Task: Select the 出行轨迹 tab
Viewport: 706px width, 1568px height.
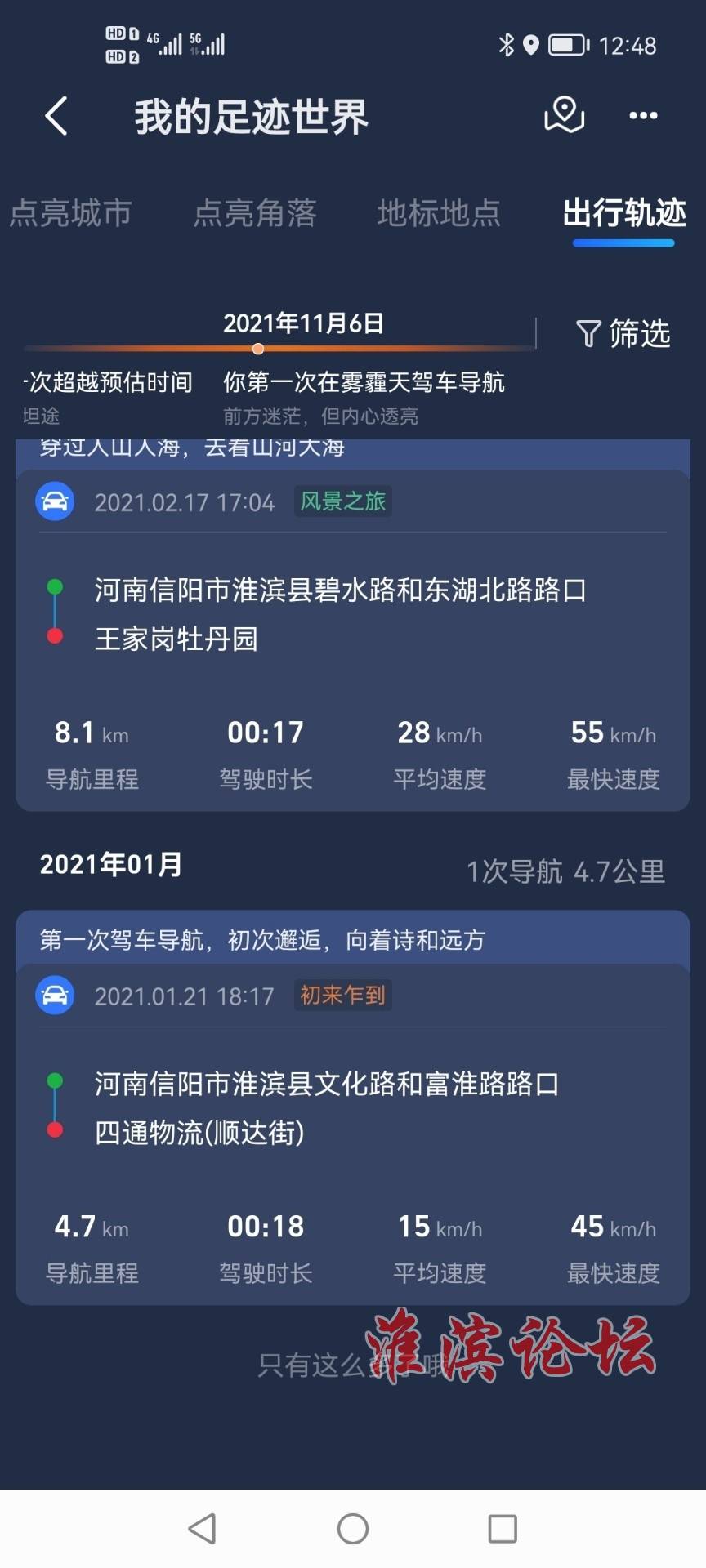Action: (624, 214)
